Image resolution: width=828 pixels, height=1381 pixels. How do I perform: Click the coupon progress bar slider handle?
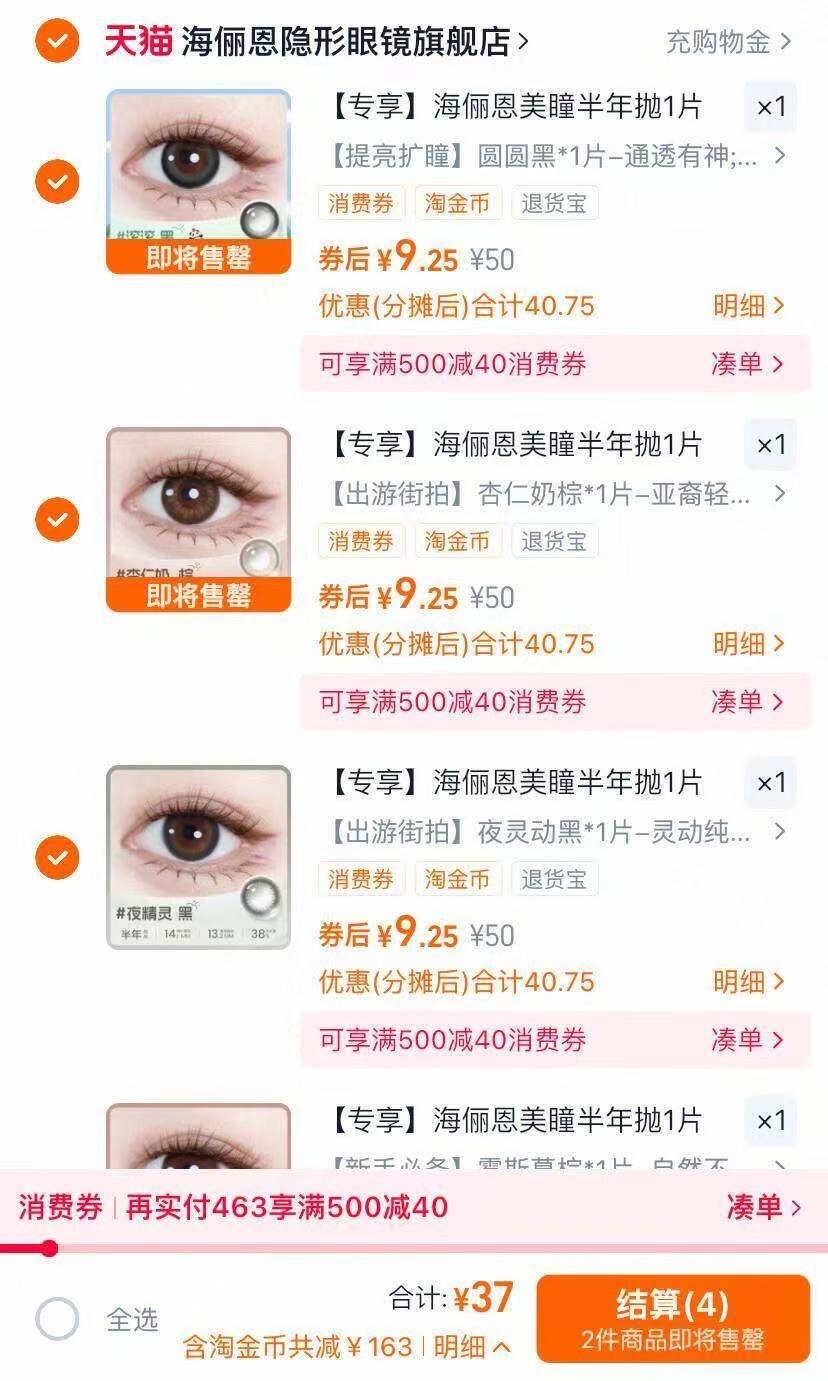[48, 1248]
